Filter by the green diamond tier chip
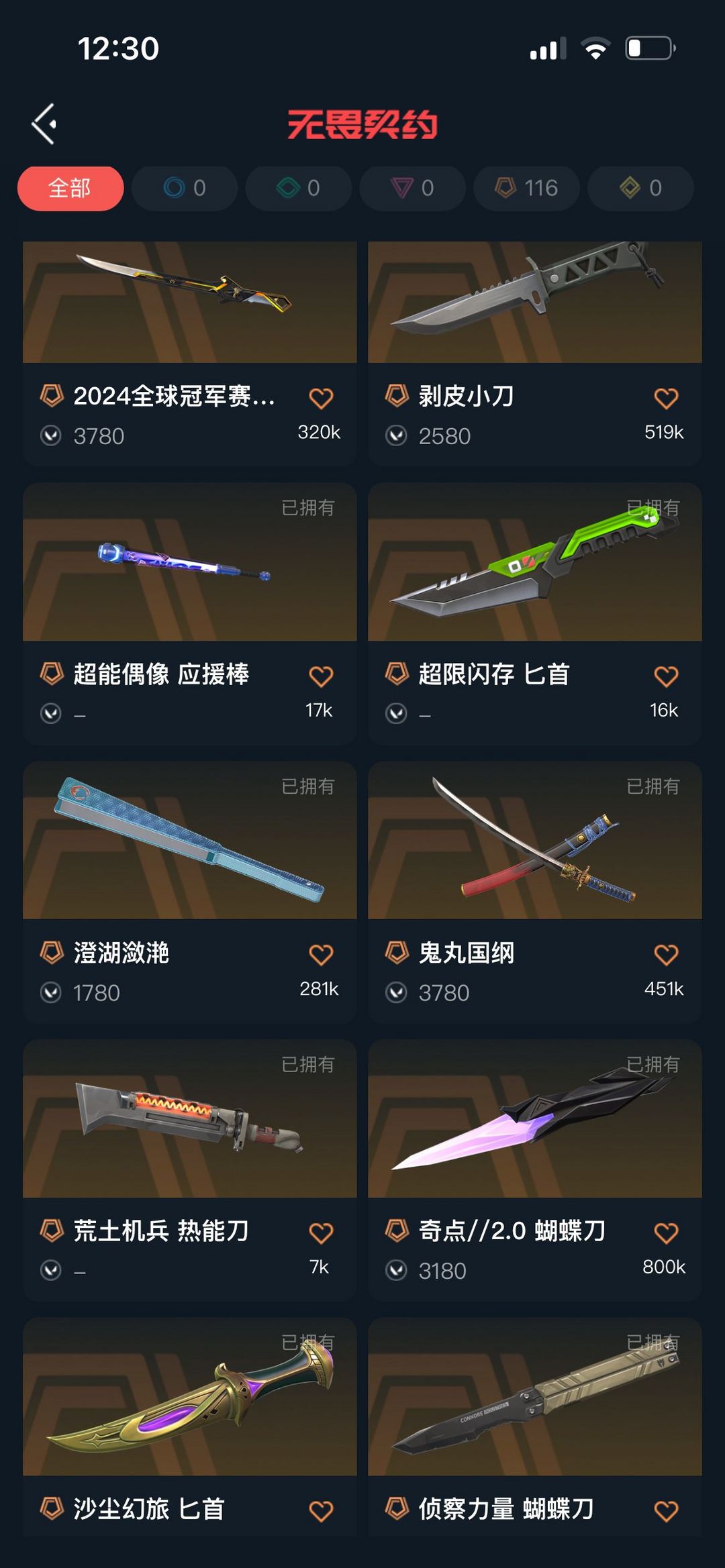Screen dimensions: 725x1568 [299, 188]
